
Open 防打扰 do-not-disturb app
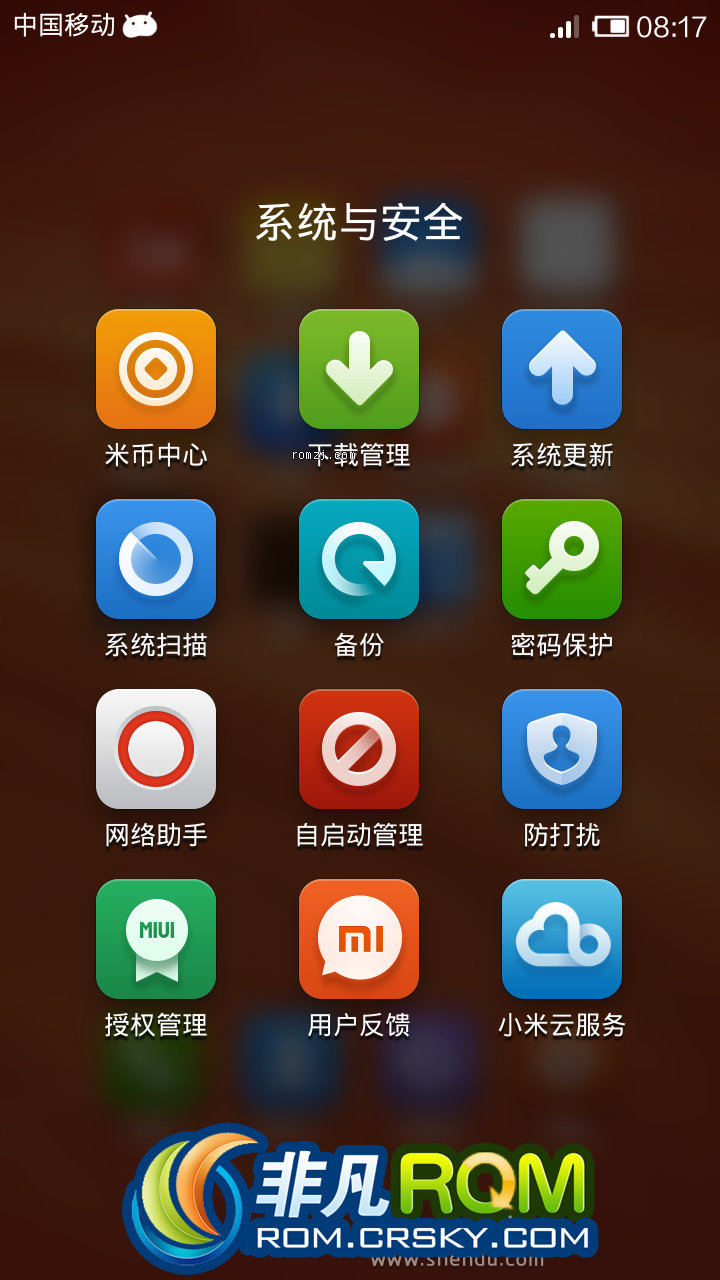562,749
